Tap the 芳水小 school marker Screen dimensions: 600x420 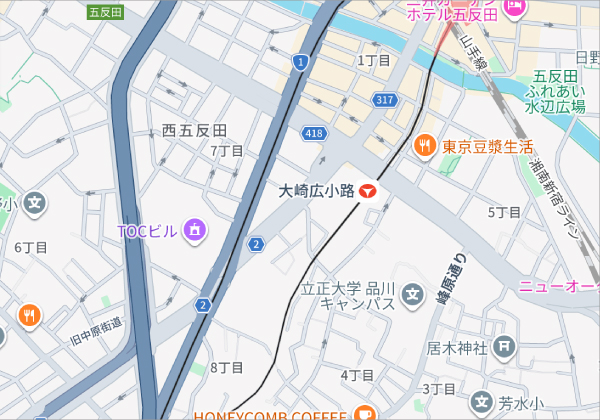(x=482, y=404)
